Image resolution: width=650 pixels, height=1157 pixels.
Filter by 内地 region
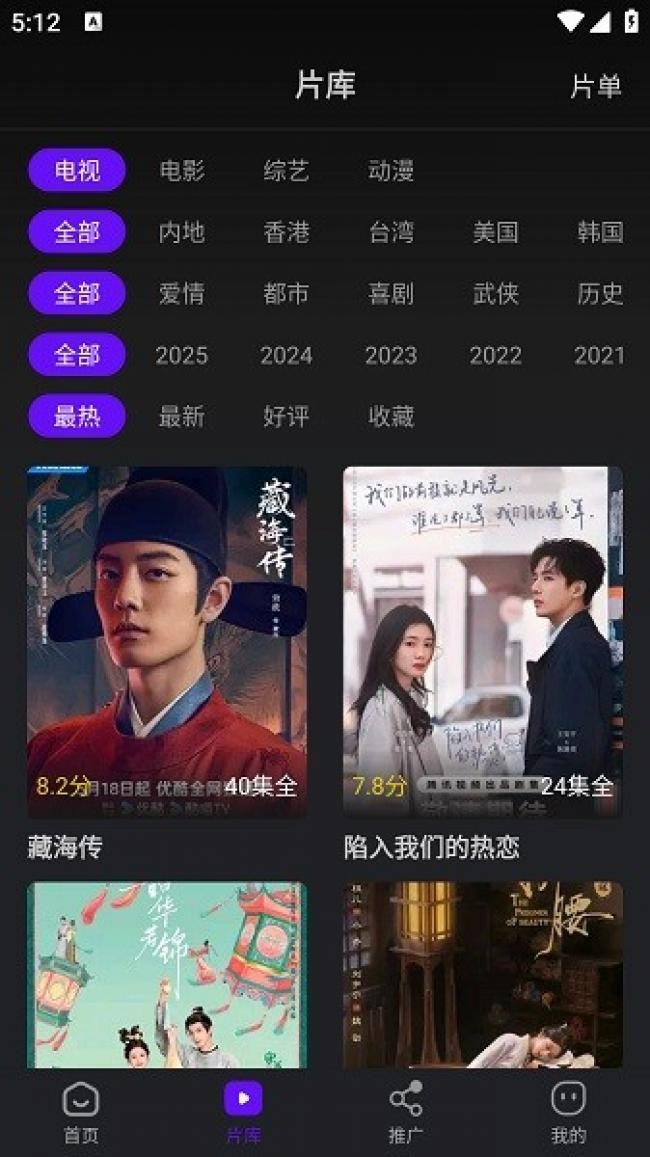point(182,232)
